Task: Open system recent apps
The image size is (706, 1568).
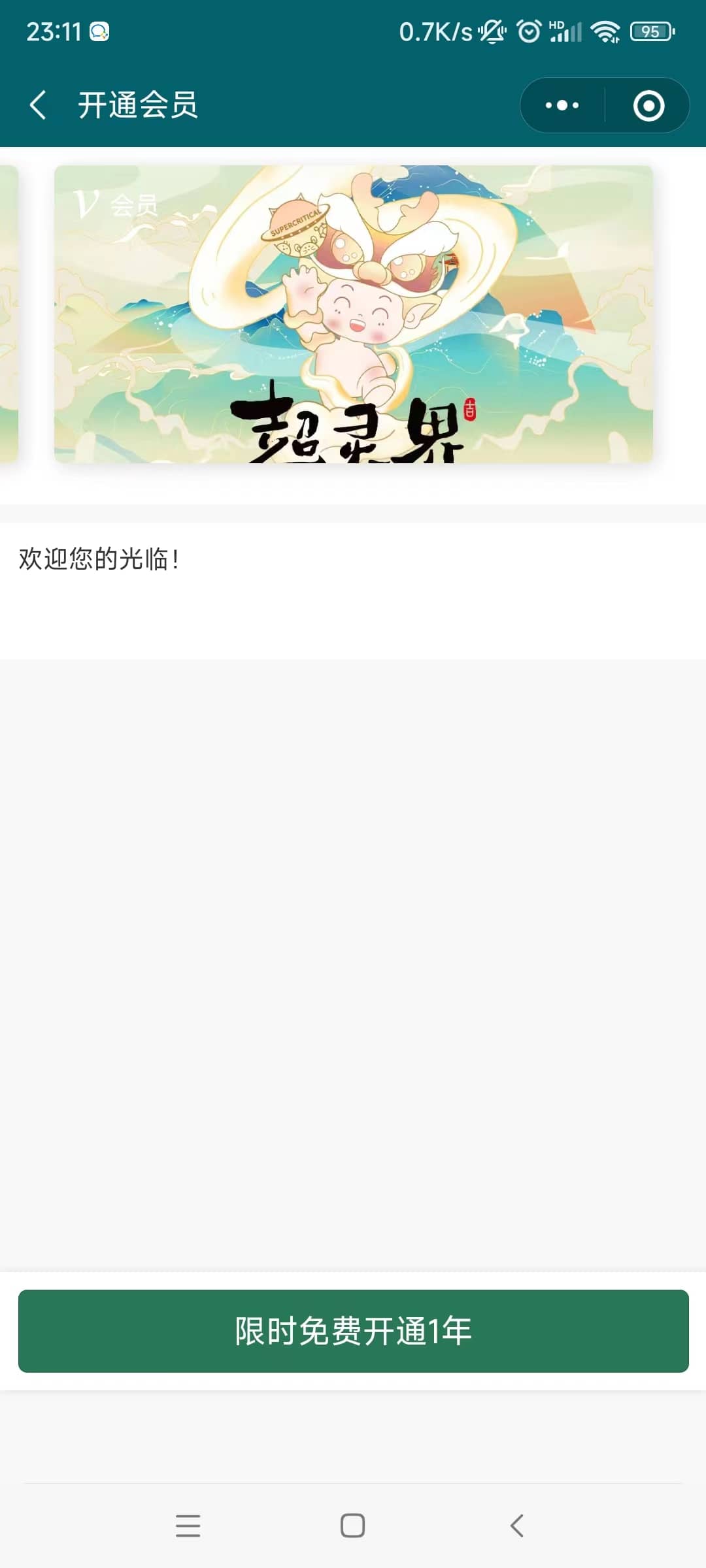Action: click(x=188, y=1526)
